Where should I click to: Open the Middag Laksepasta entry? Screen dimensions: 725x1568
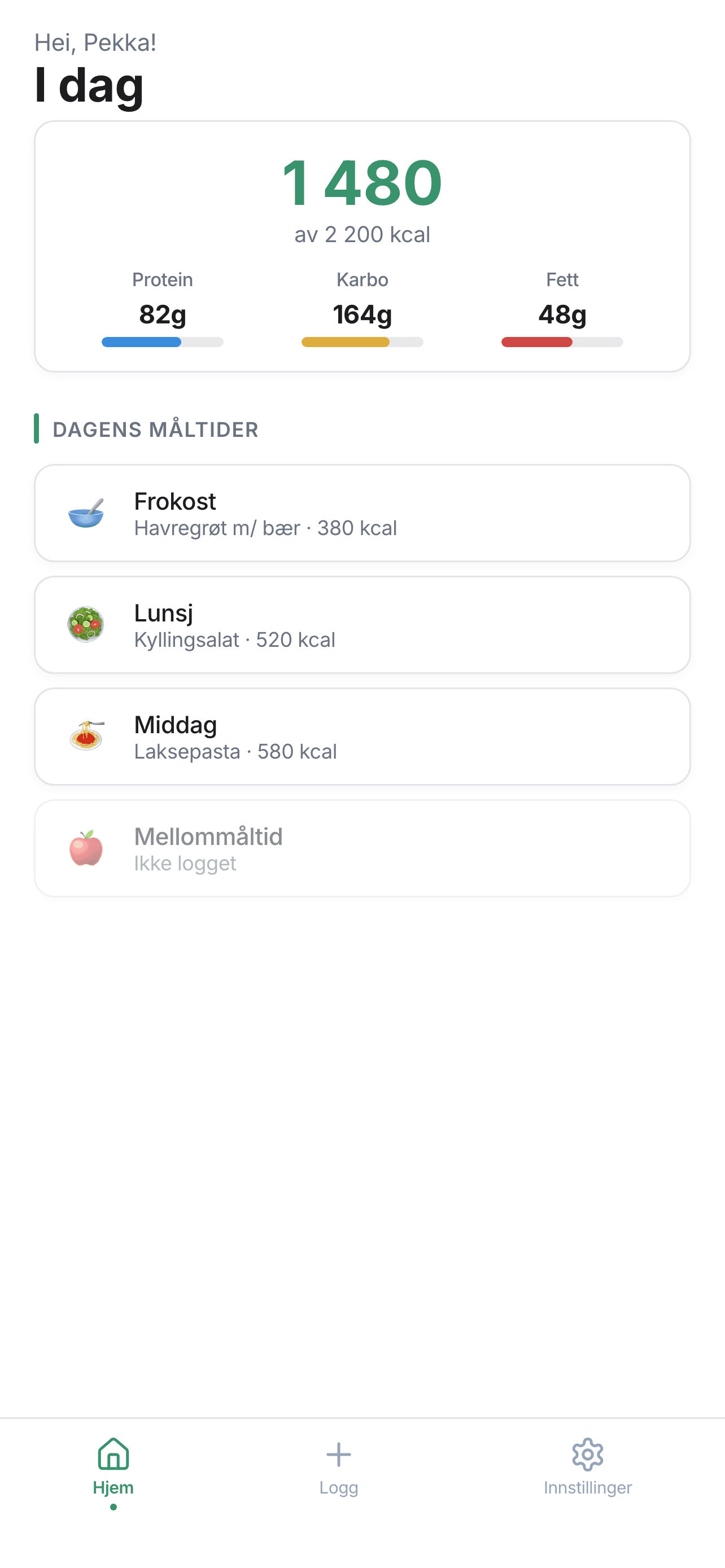[x=362, y=737]
